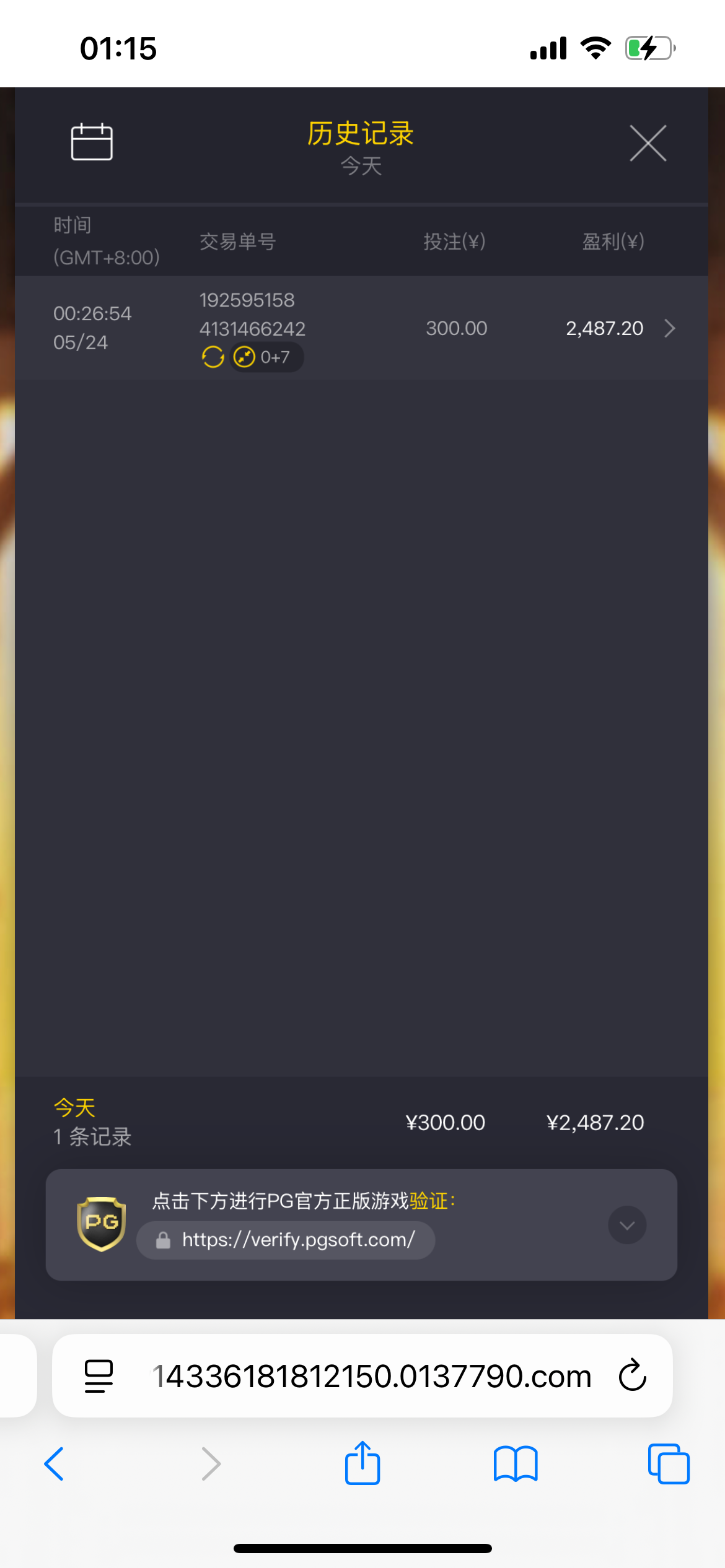This screenshot has width=725, height=1568.
Task: Open Safari bookmarks
Action: (x=516, y=1464)
